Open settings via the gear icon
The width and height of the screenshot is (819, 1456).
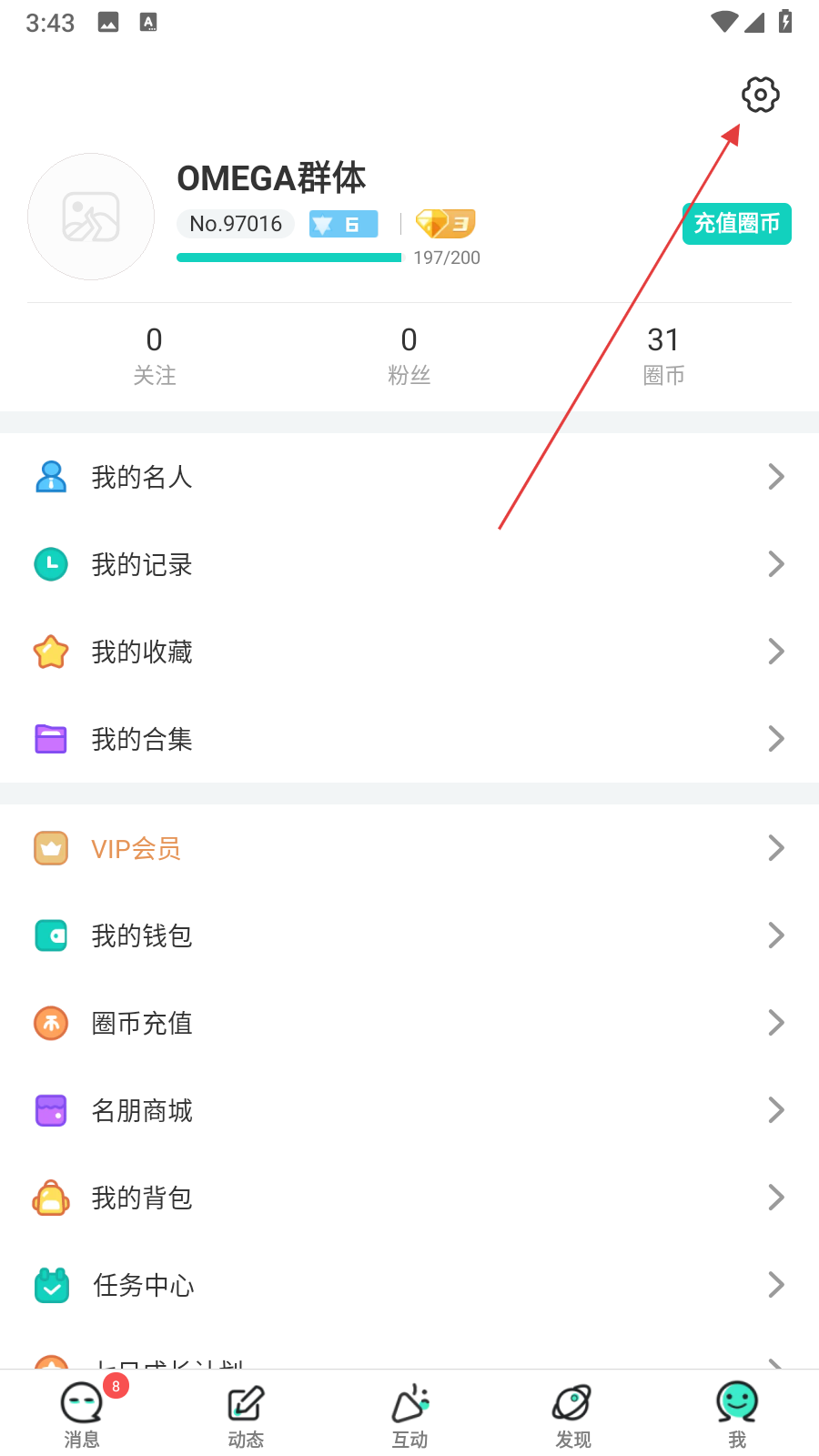(x=761, y=95)
